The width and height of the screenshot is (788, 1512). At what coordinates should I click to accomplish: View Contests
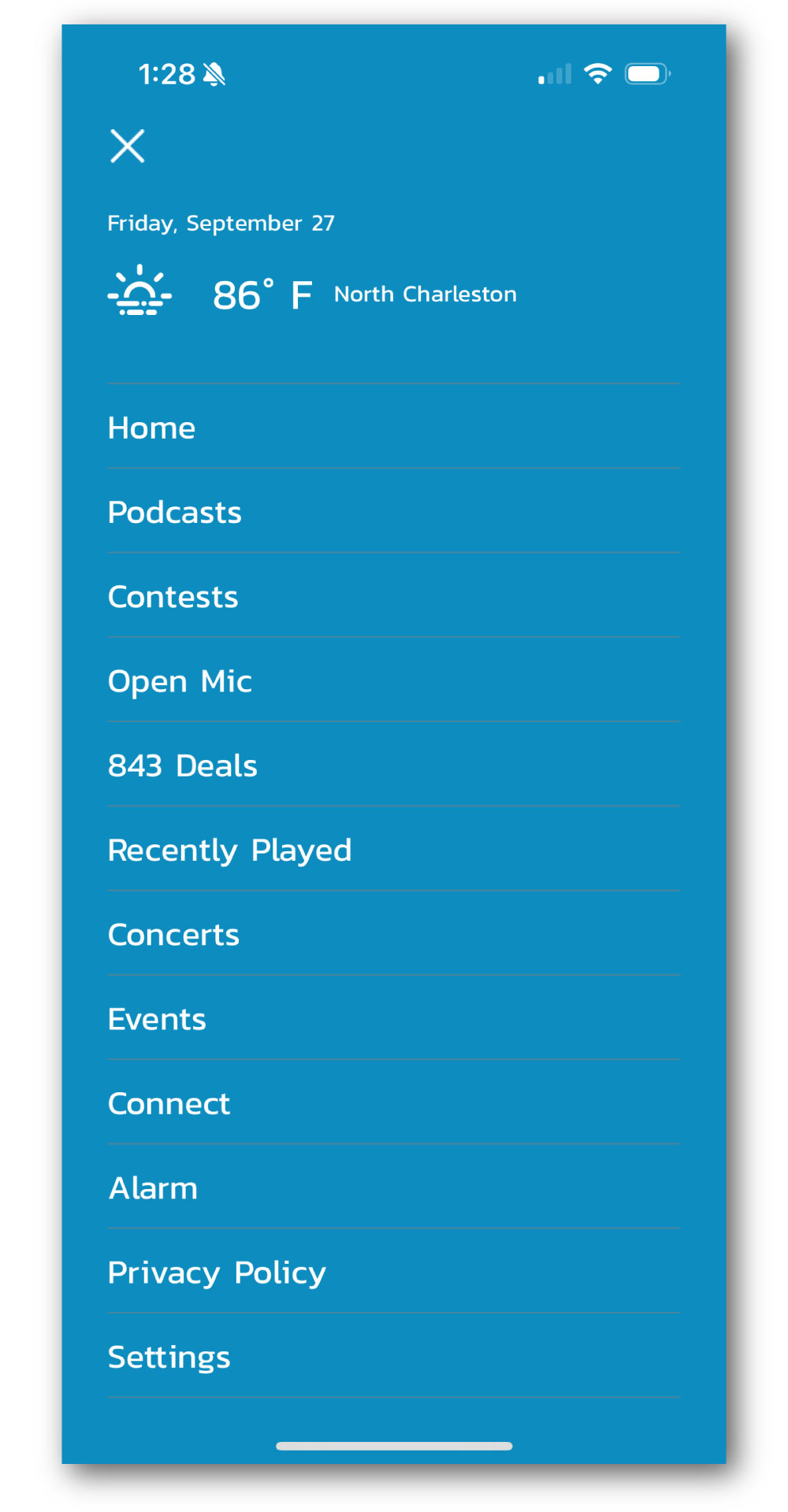[394, 595]
